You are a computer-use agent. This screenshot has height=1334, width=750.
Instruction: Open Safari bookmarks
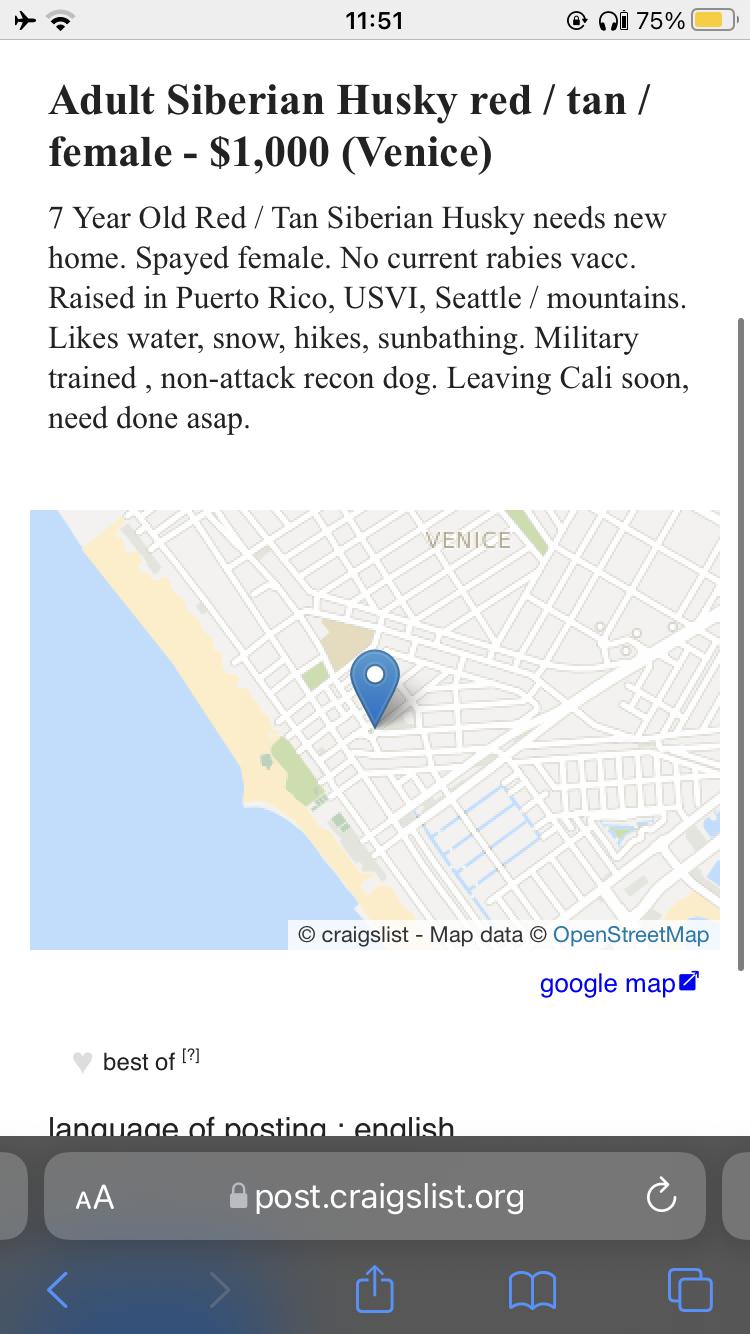click(x=532, y=1290)
